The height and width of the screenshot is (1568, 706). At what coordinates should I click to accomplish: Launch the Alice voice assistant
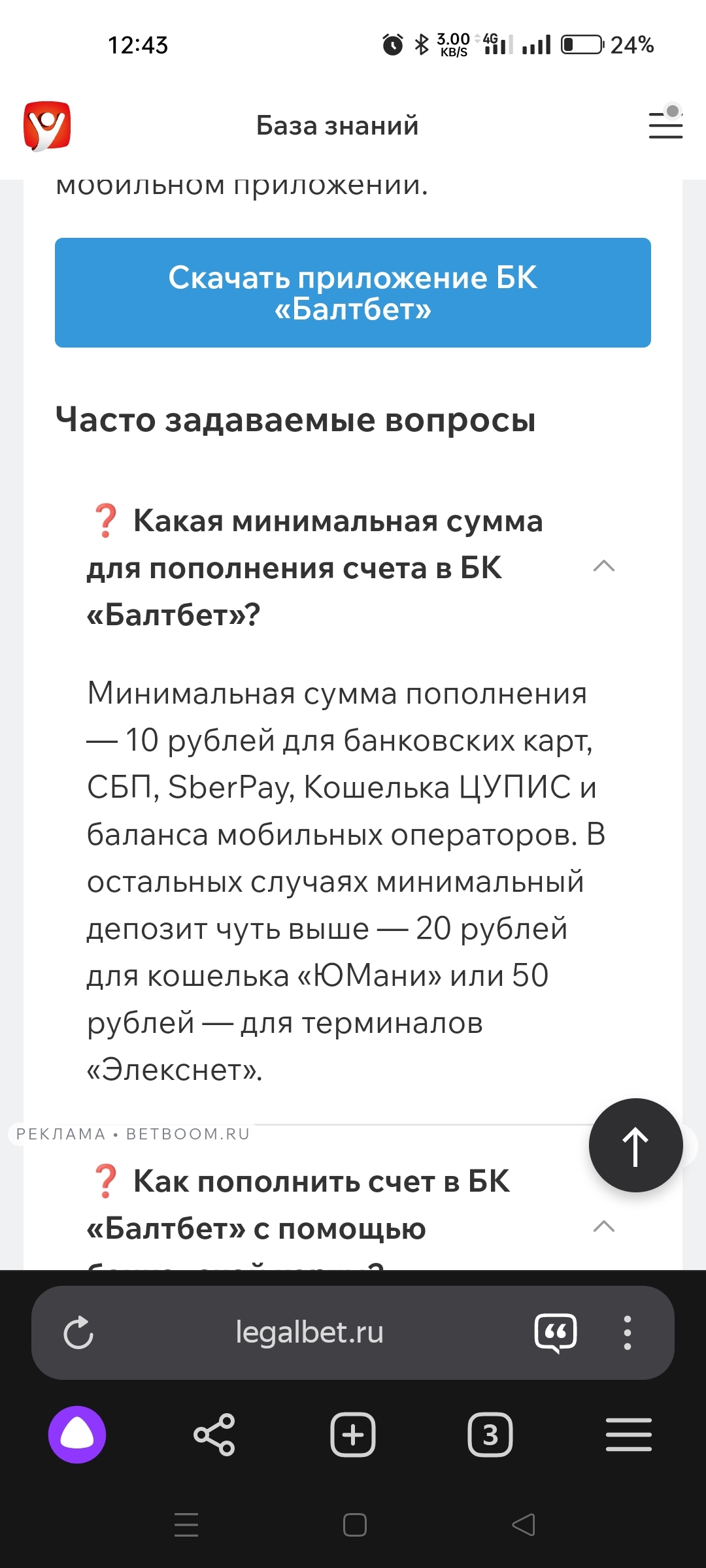click(77, 1435)
